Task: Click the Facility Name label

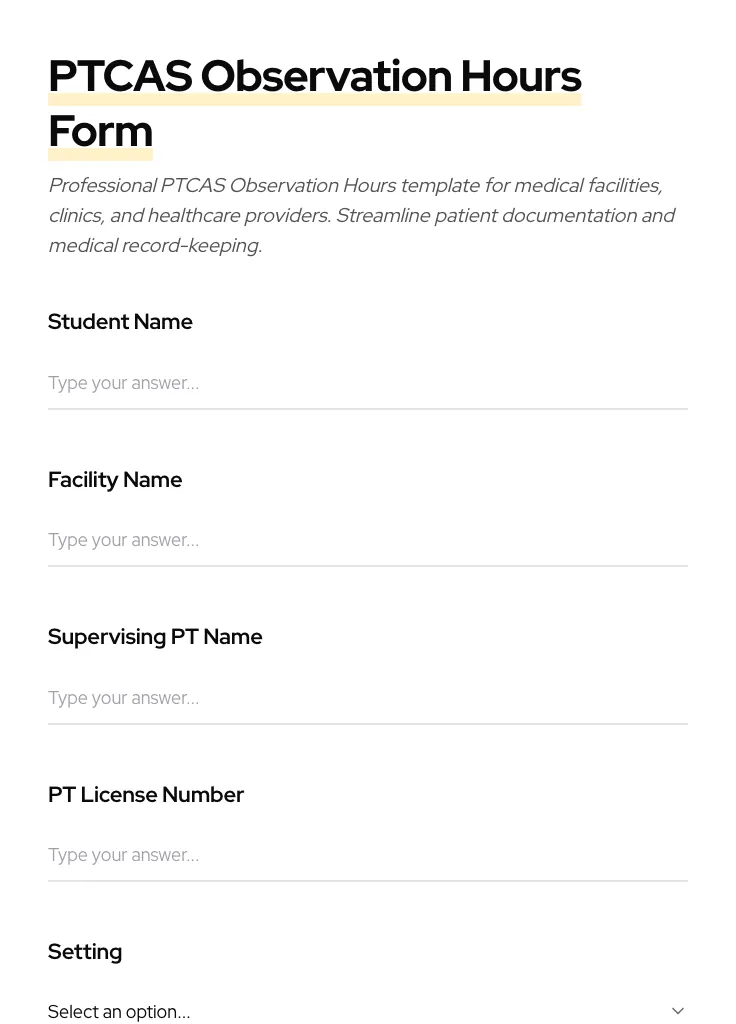Action: [115, 480]
